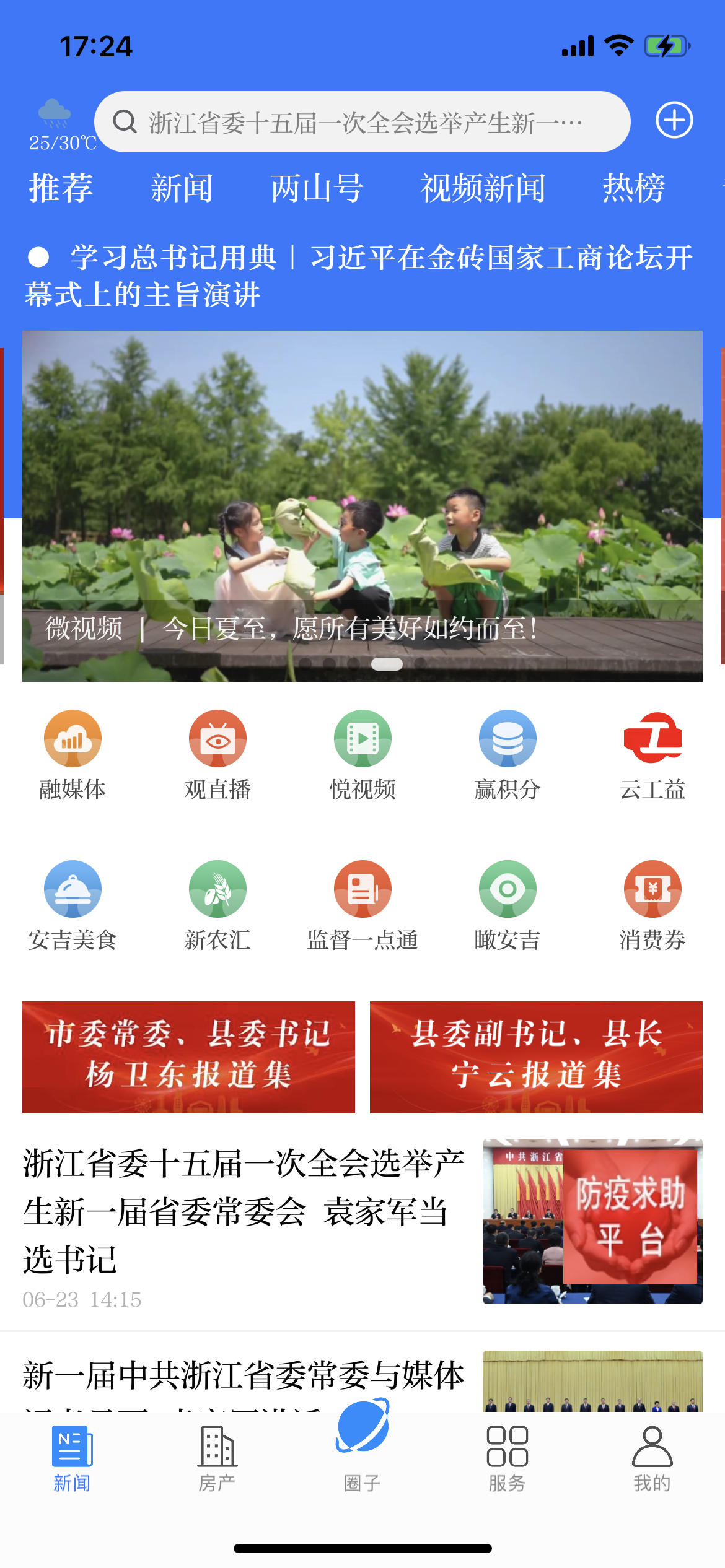Tap the search box at the top
The image size is (725, 1568).
pos(362,122)
